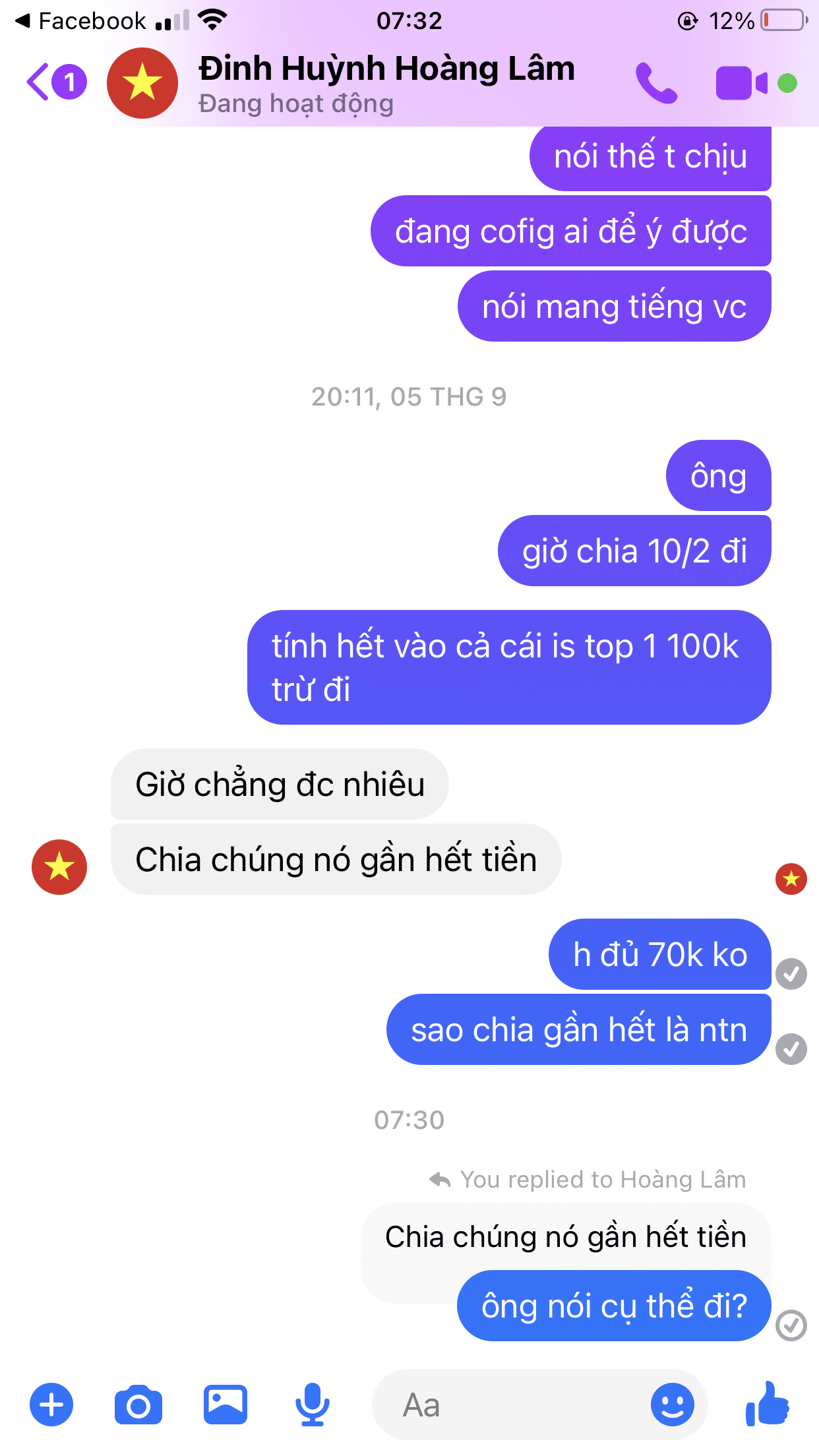This screenshot has width=819, height=1456.
Task: Choose a photo from the gallery
Action: (x=226, y=1405)
